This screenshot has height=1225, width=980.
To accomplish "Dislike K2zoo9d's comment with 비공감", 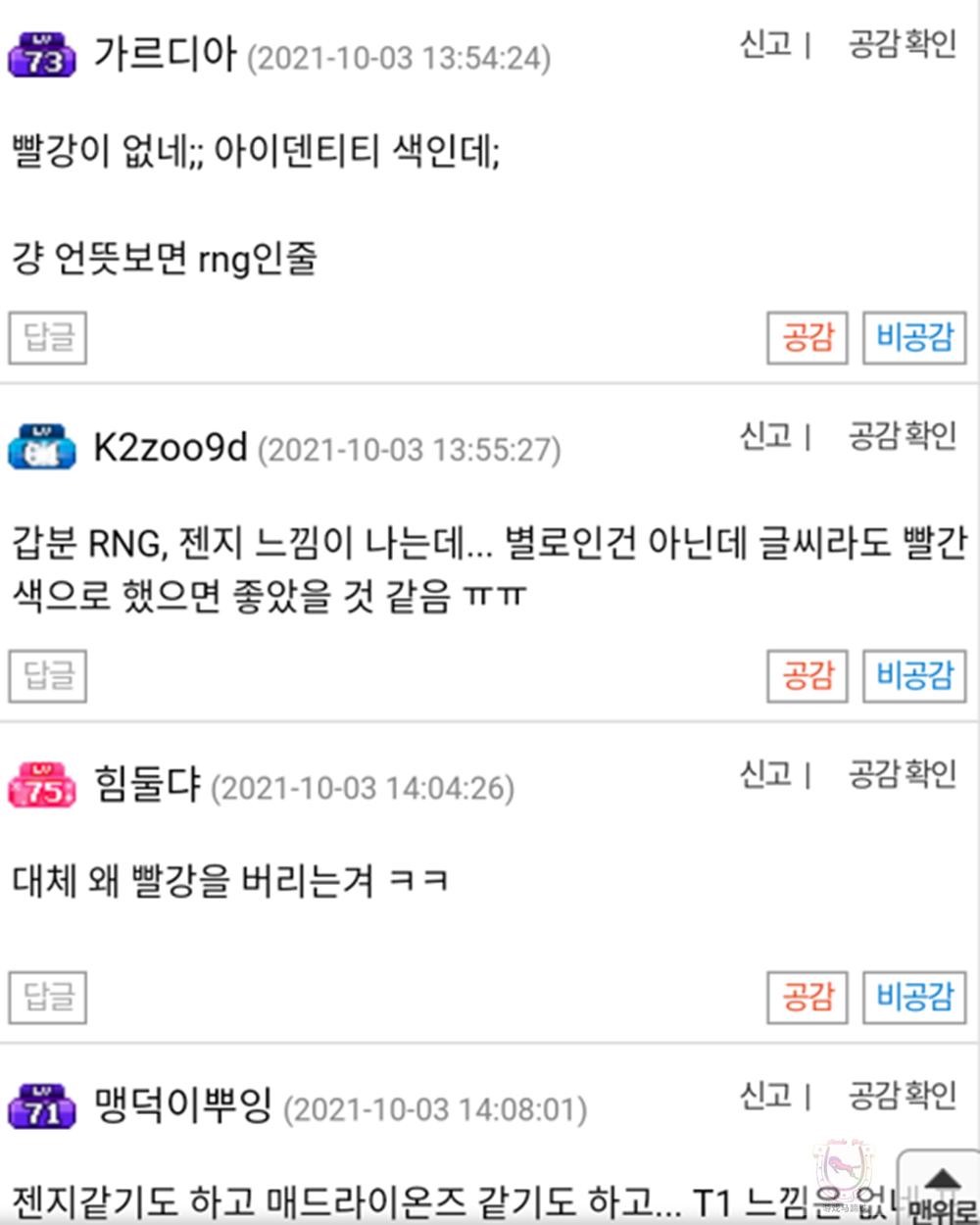I will pos(913,675).
